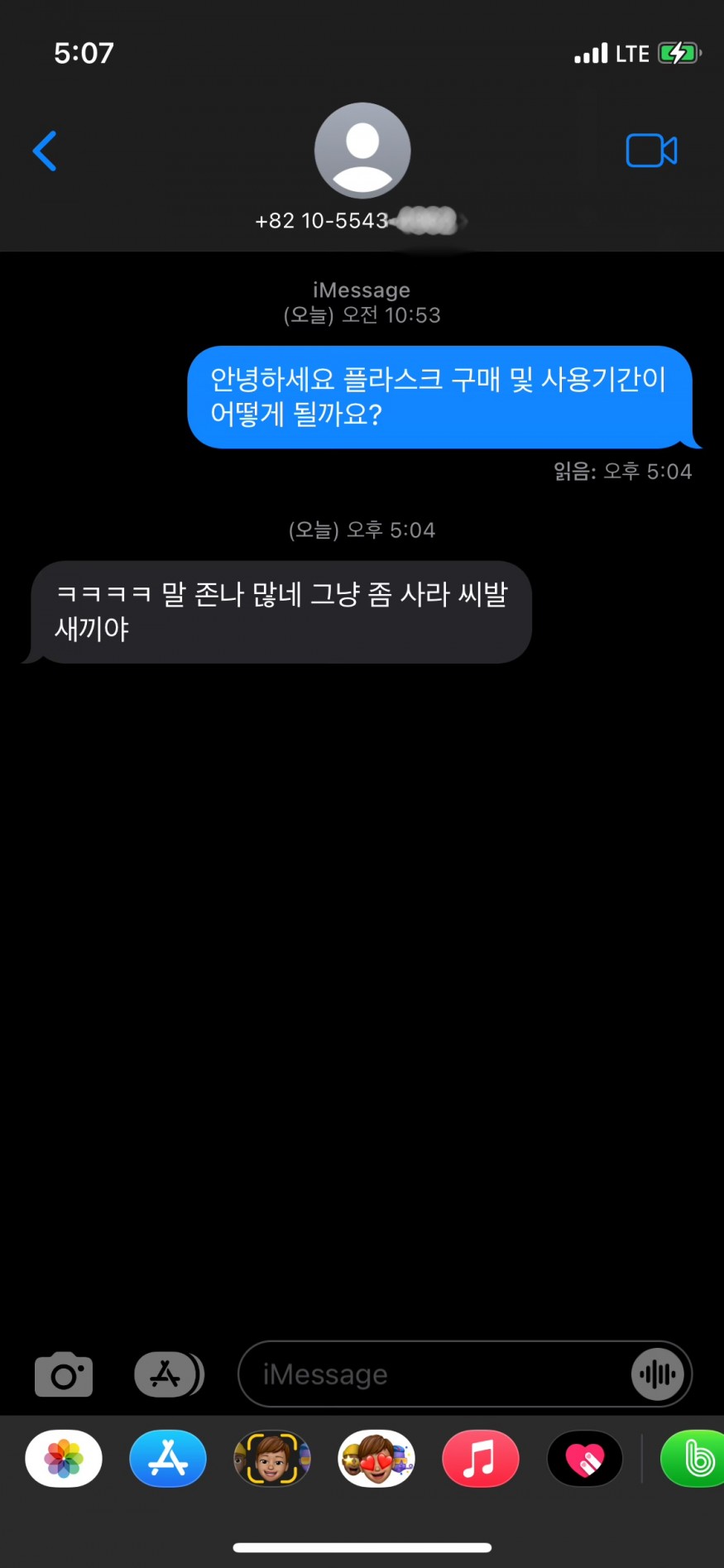Record an audio message
Viewport: 724px width, 1568px height.
[x=658, y=1374]
